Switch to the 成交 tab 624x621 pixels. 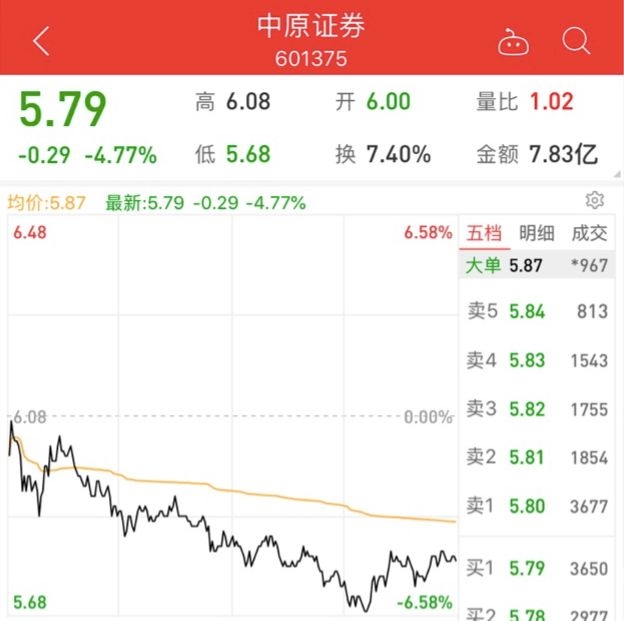coord(589,233)
